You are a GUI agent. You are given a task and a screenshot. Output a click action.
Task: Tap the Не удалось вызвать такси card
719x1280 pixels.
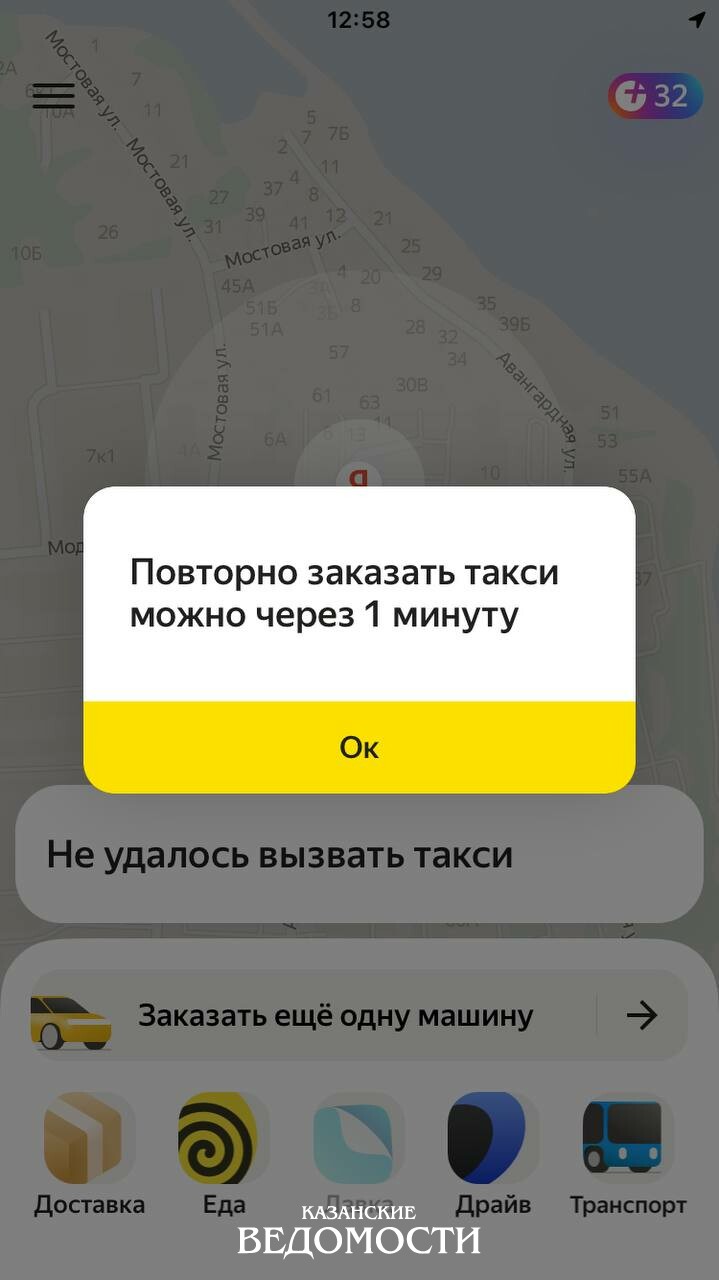pyautogui.click(x=359, y=855)
